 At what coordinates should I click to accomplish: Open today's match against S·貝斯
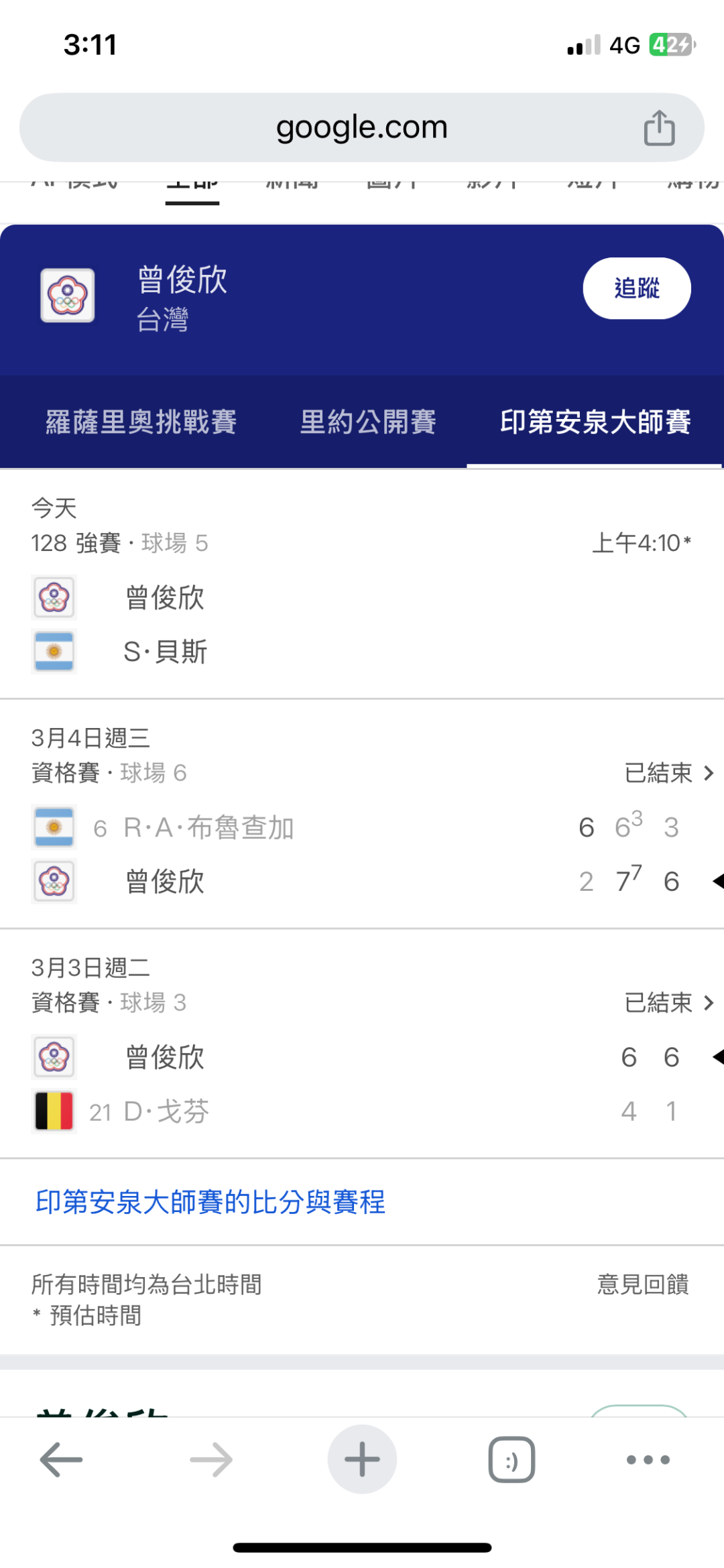(x=362, y=623)
